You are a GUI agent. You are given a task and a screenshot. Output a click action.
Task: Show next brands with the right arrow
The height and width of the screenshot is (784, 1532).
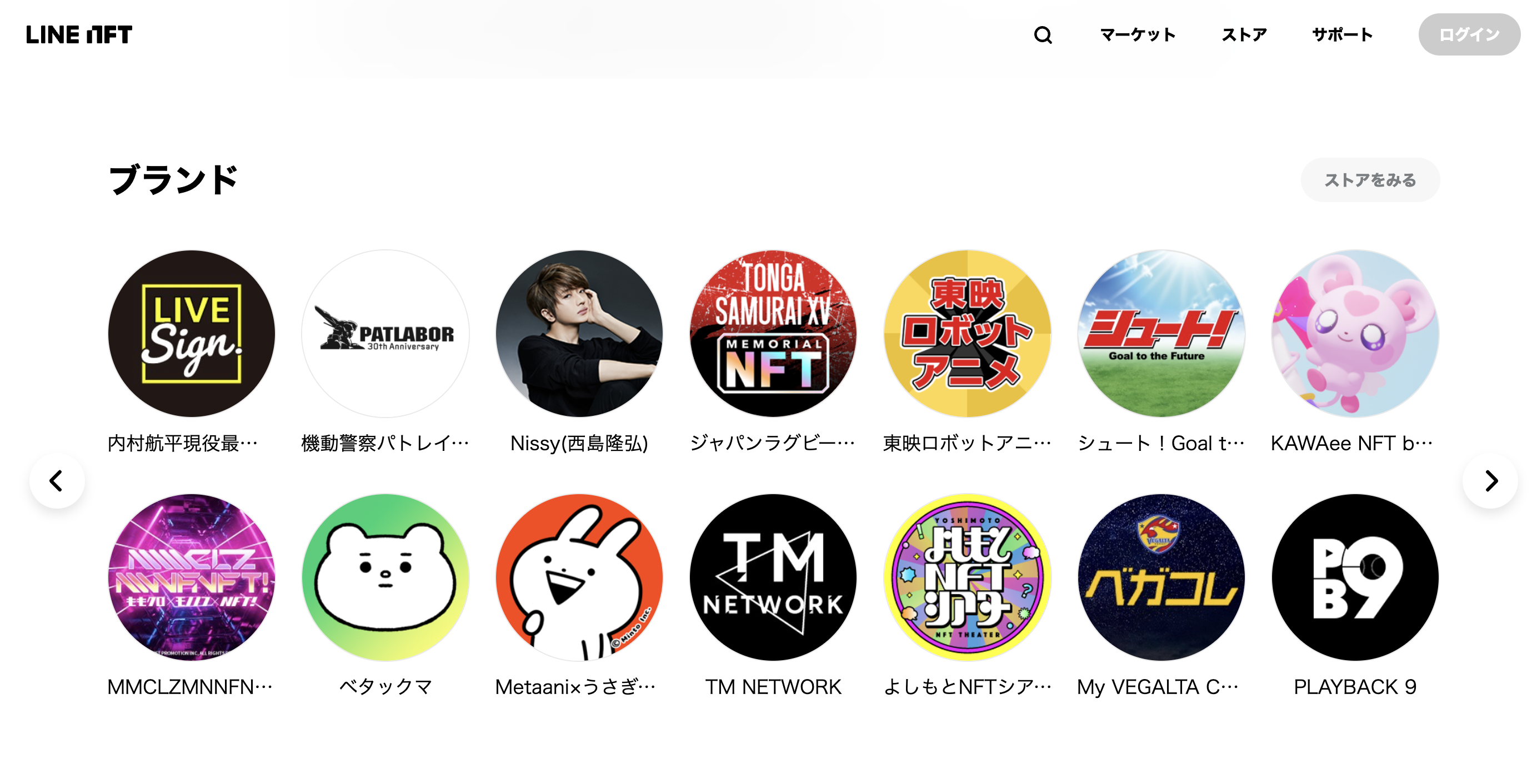[x=1490, y=481]
